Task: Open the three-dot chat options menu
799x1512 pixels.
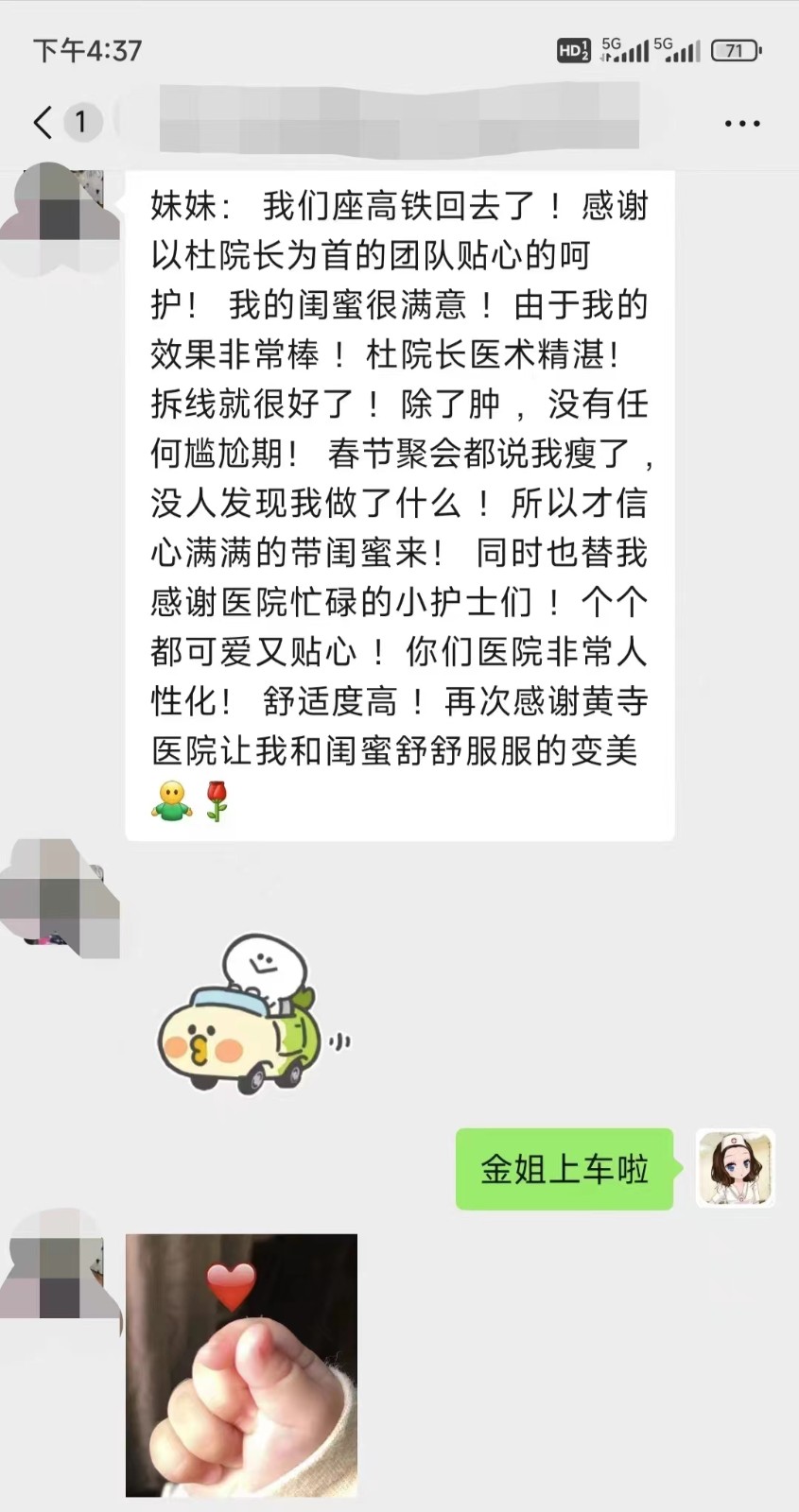Action: click(741, 124)
